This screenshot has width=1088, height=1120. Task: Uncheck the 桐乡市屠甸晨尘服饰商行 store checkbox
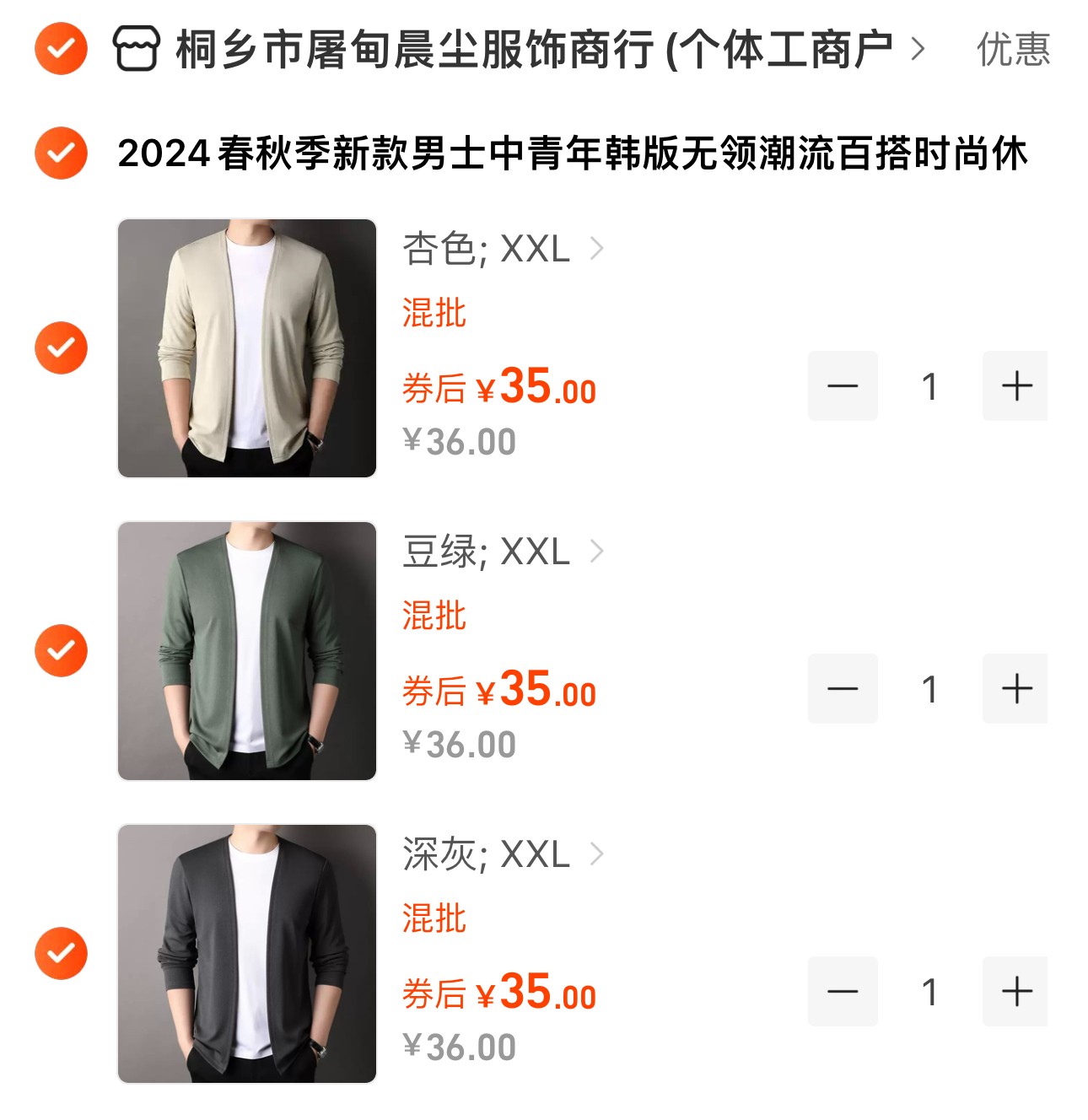pyautogui.click(x=61, y=49)
